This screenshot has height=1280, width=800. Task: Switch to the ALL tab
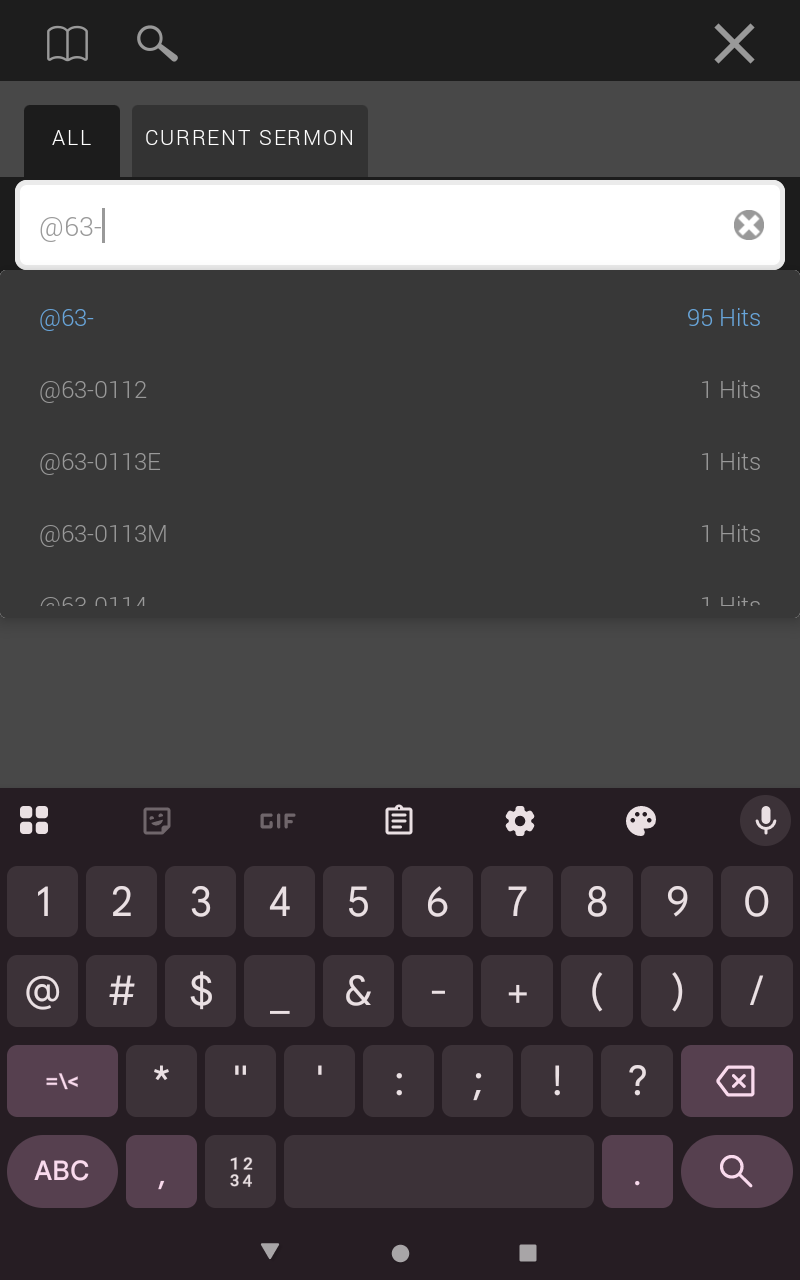[72, 140]
